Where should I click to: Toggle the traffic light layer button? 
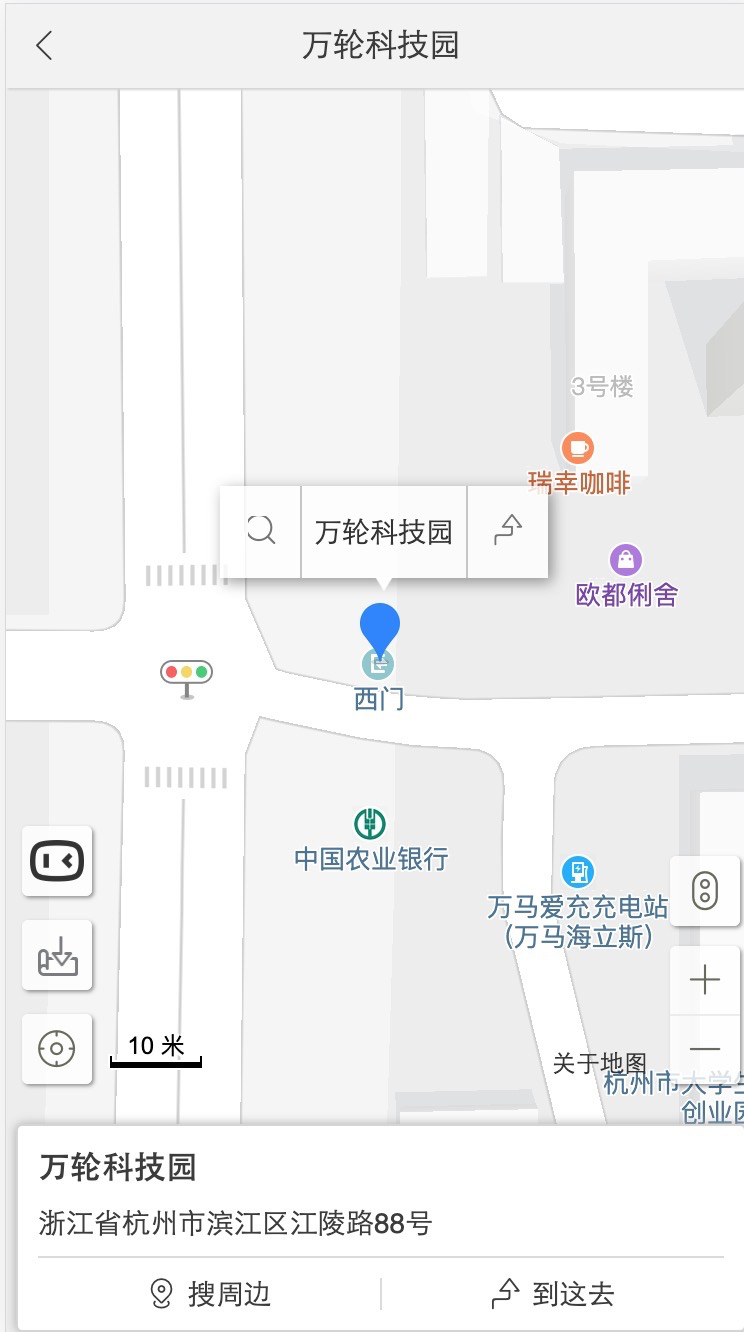705,890
